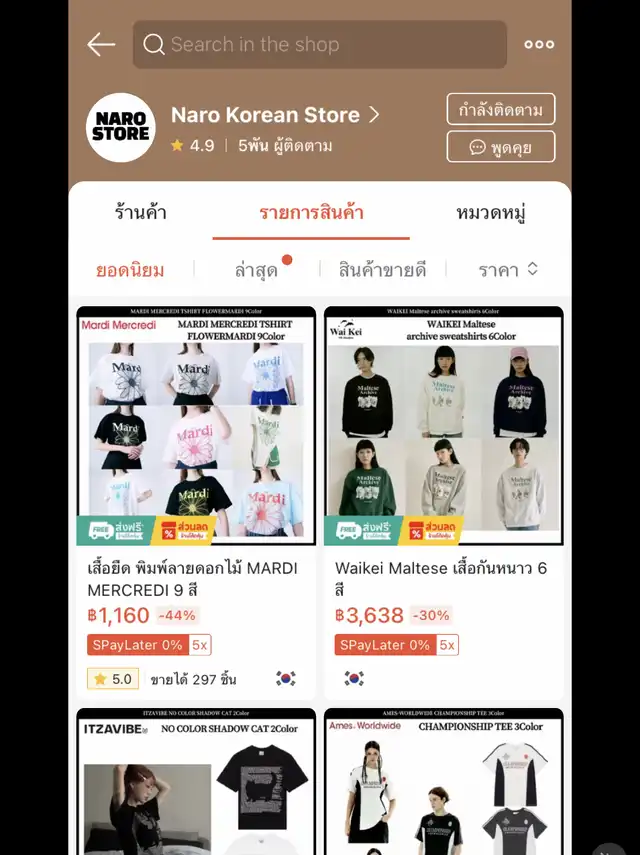The image size is (640, 855).
Task: Open Naro Korean Store profile link
Action: (x=275, y=115)
